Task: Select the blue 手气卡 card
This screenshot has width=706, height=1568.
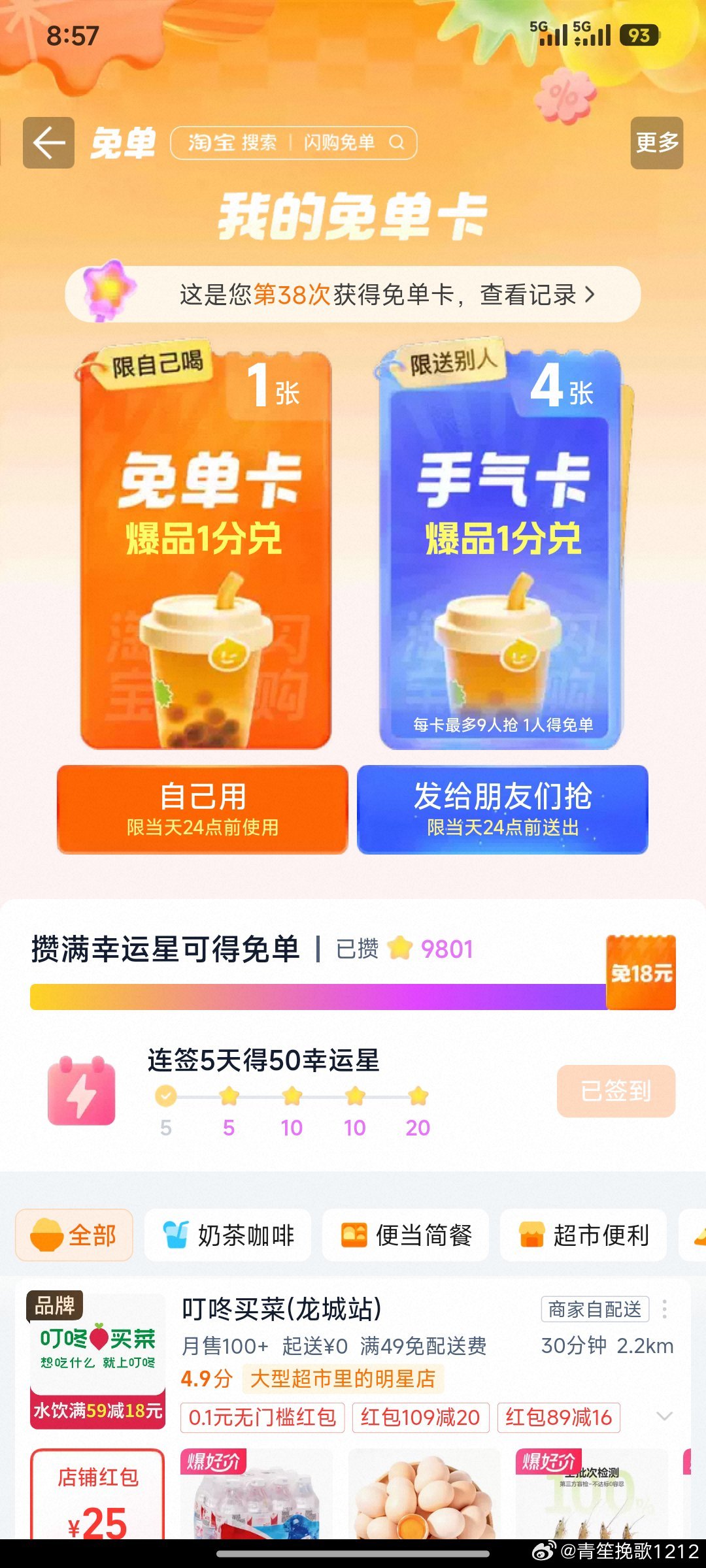Action: [501, 549]
